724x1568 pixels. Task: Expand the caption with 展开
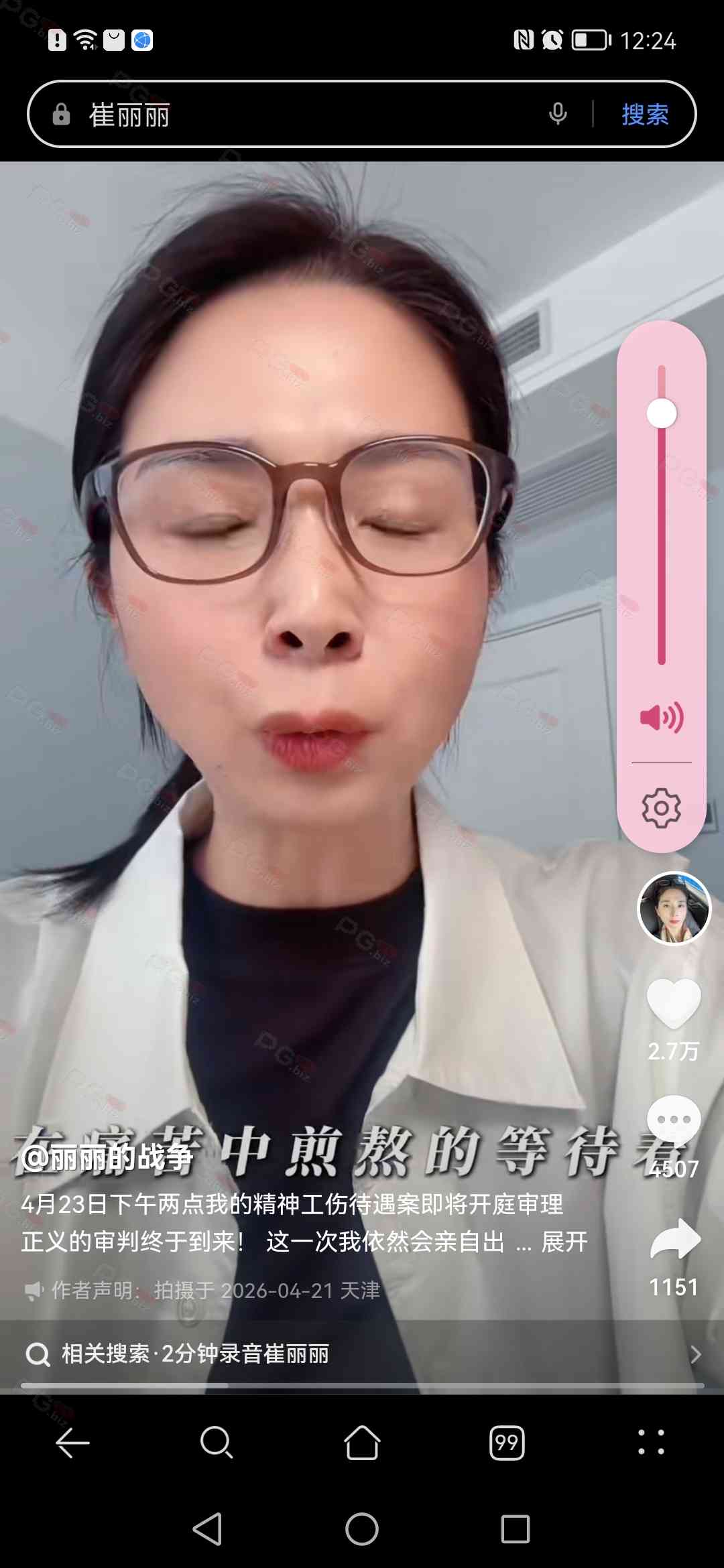[x=564, y=1242]
